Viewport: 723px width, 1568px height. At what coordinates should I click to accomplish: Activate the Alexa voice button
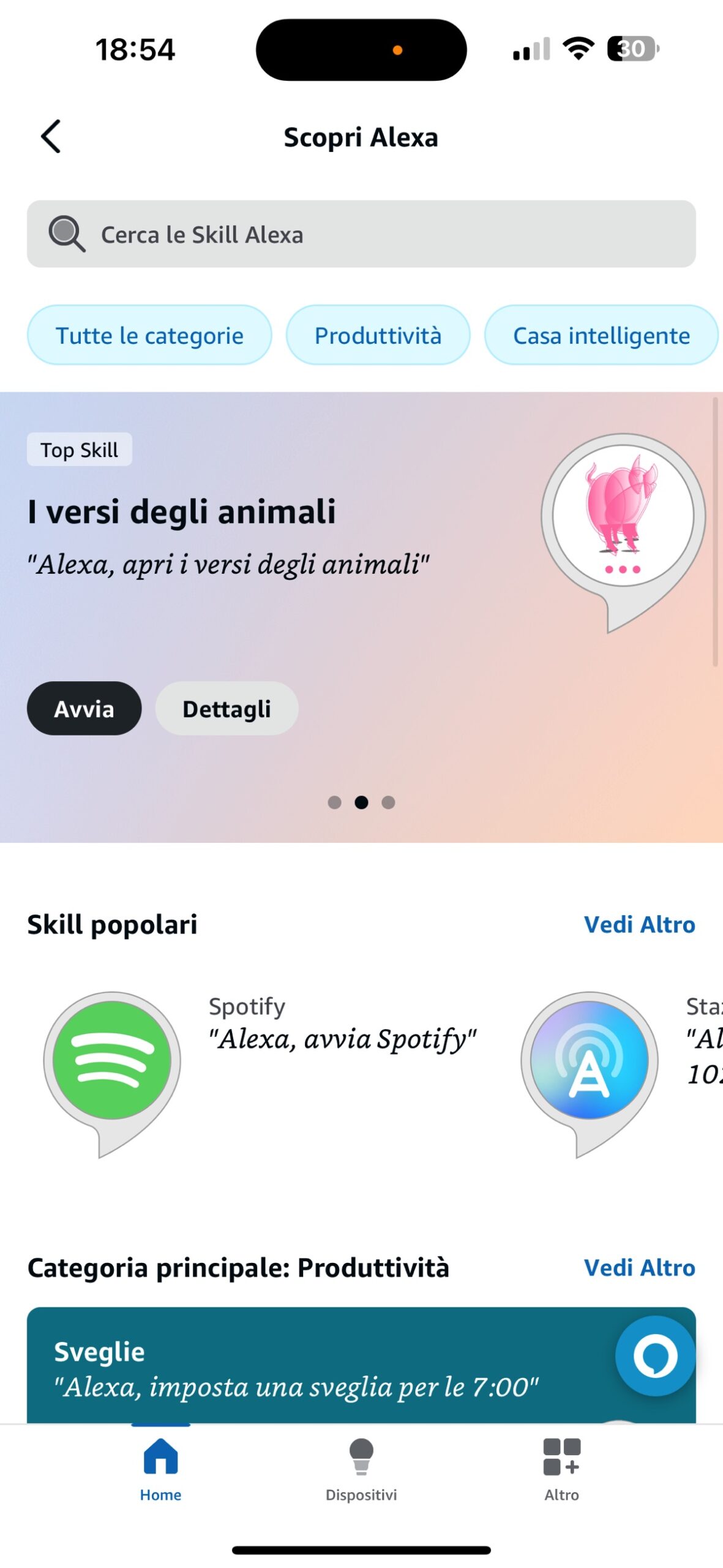[655, 1355]
